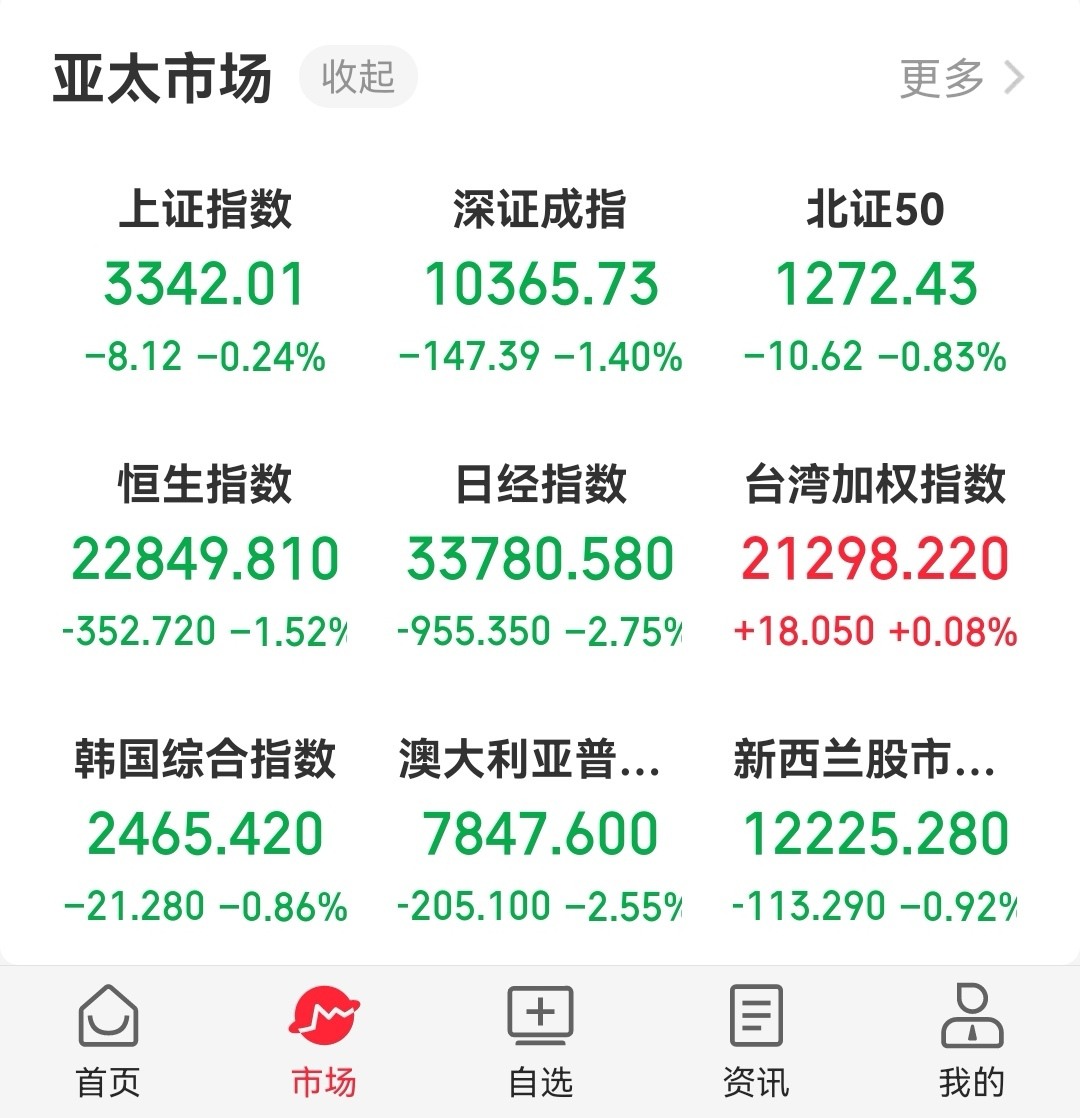Tap the red market trend icon above 市场

[324, 1014]
